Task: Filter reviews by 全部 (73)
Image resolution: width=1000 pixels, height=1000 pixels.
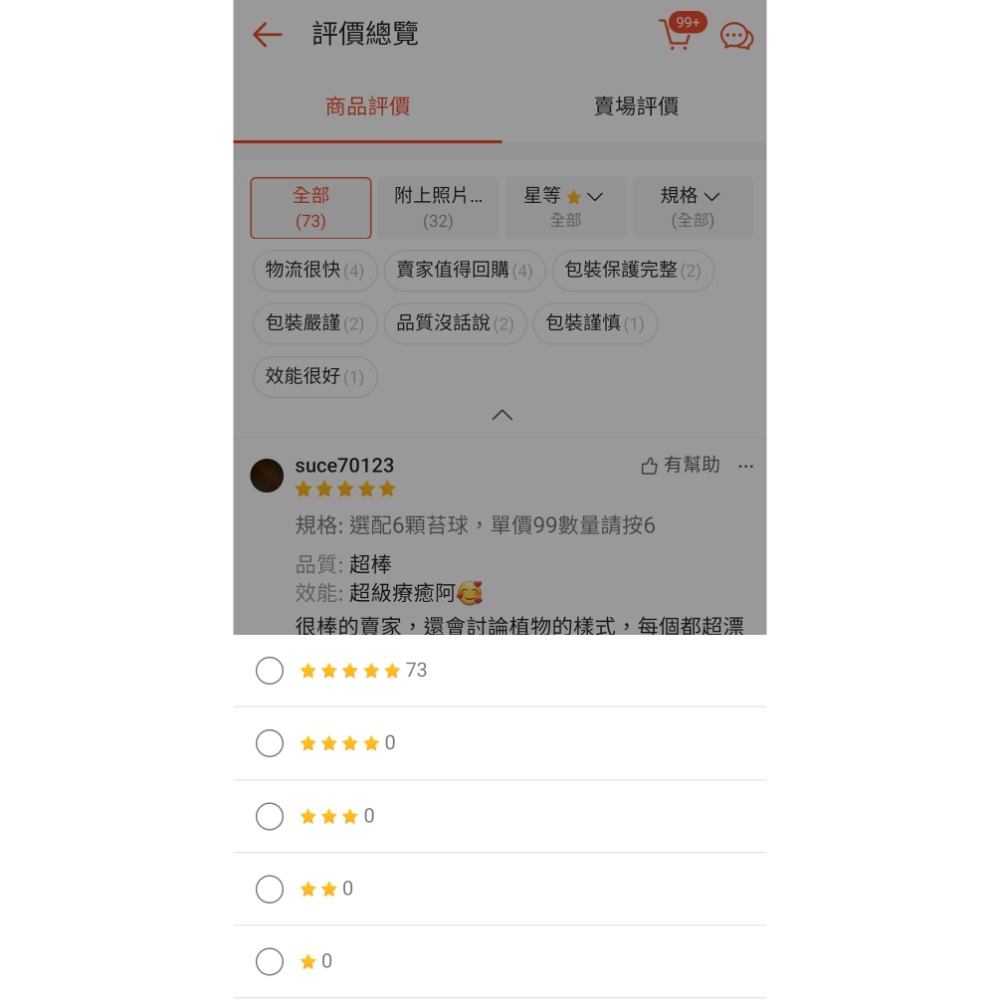Action: [310, 208]
